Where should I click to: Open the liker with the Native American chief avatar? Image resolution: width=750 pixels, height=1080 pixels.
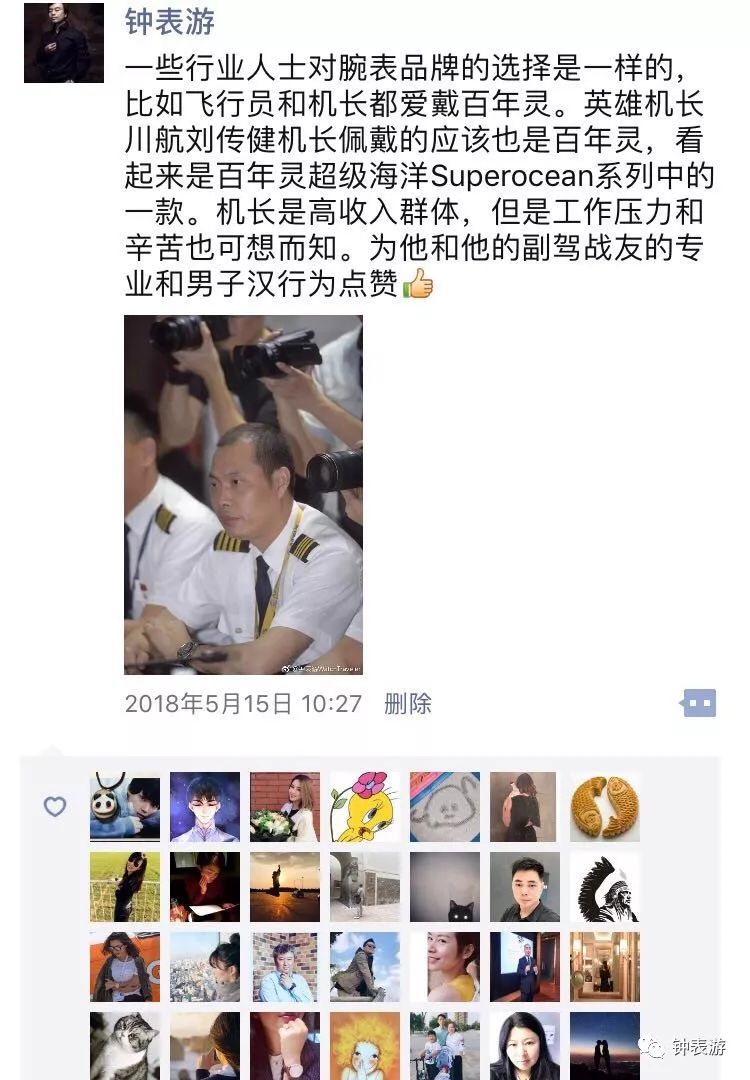tap(604, 886)
